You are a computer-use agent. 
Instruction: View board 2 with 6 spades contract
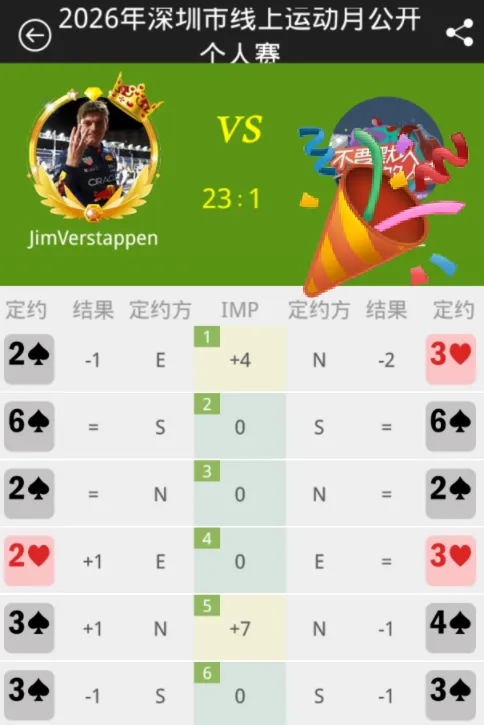[242, 426]
